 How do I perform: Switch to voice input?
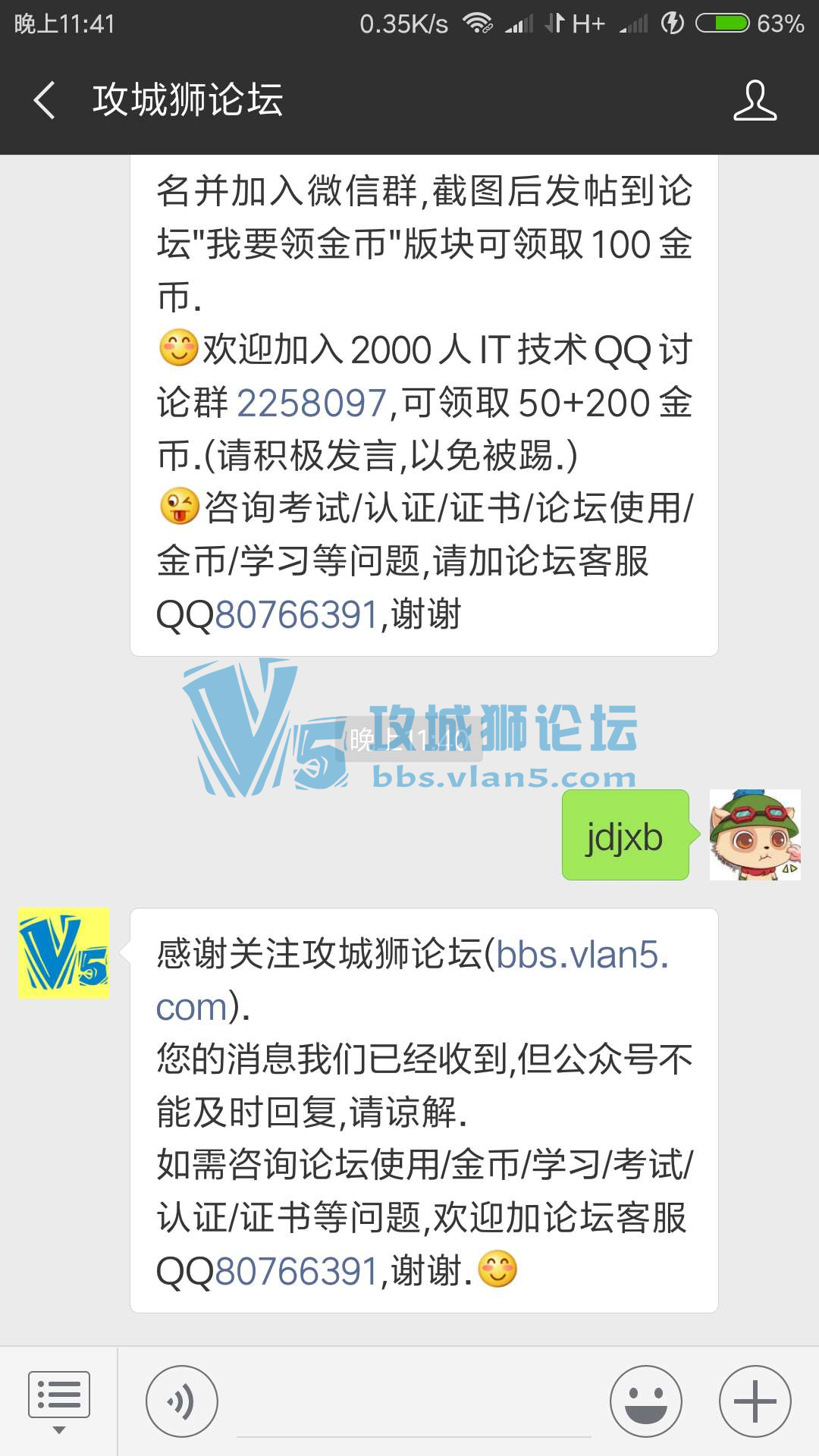click(182, 1401)
